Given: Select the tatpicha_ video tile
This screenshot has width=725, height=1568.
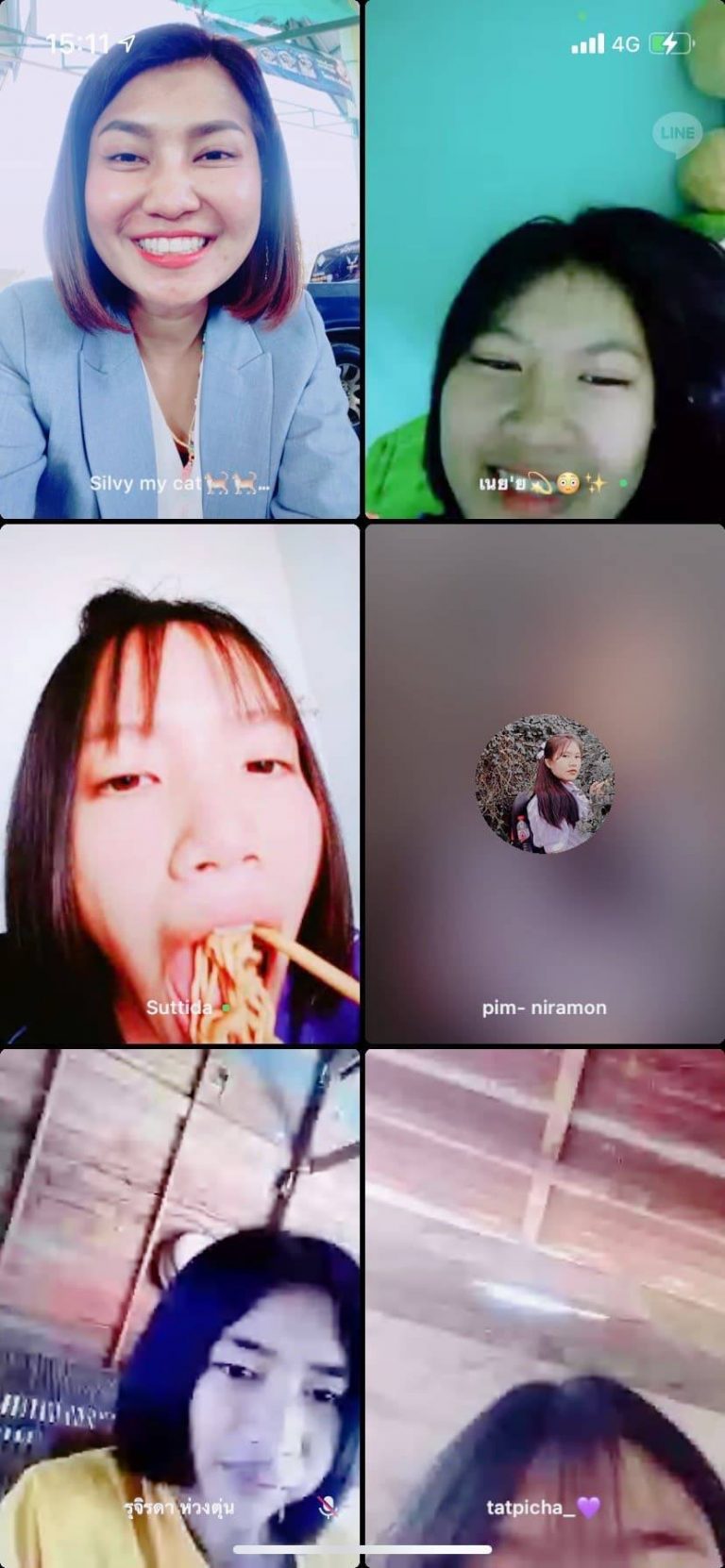Looking at the screenshot, I should [x=545, y=1309].
